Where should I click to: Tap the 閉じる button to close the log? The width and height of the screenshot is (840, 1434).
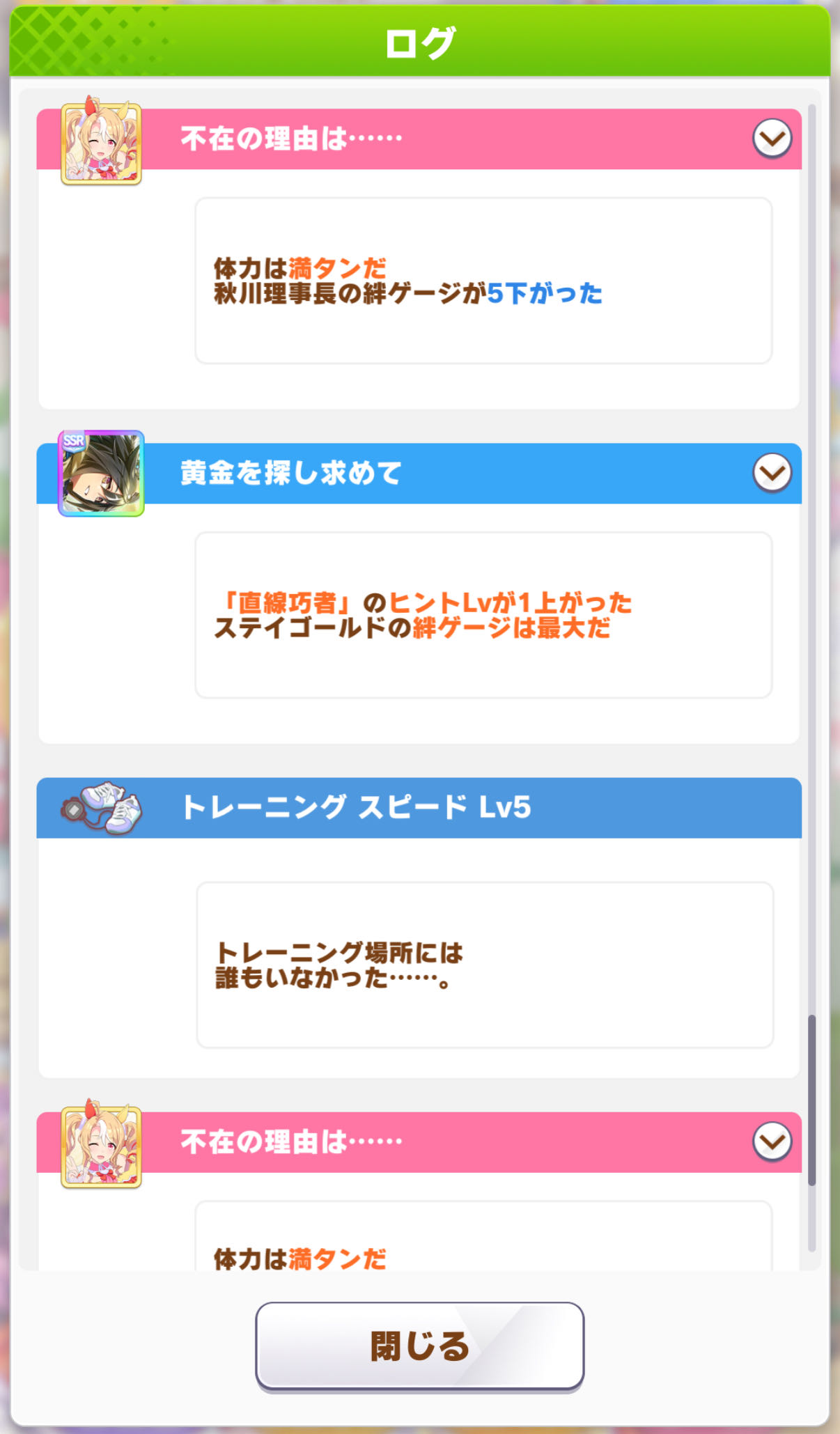point(419,1346)
